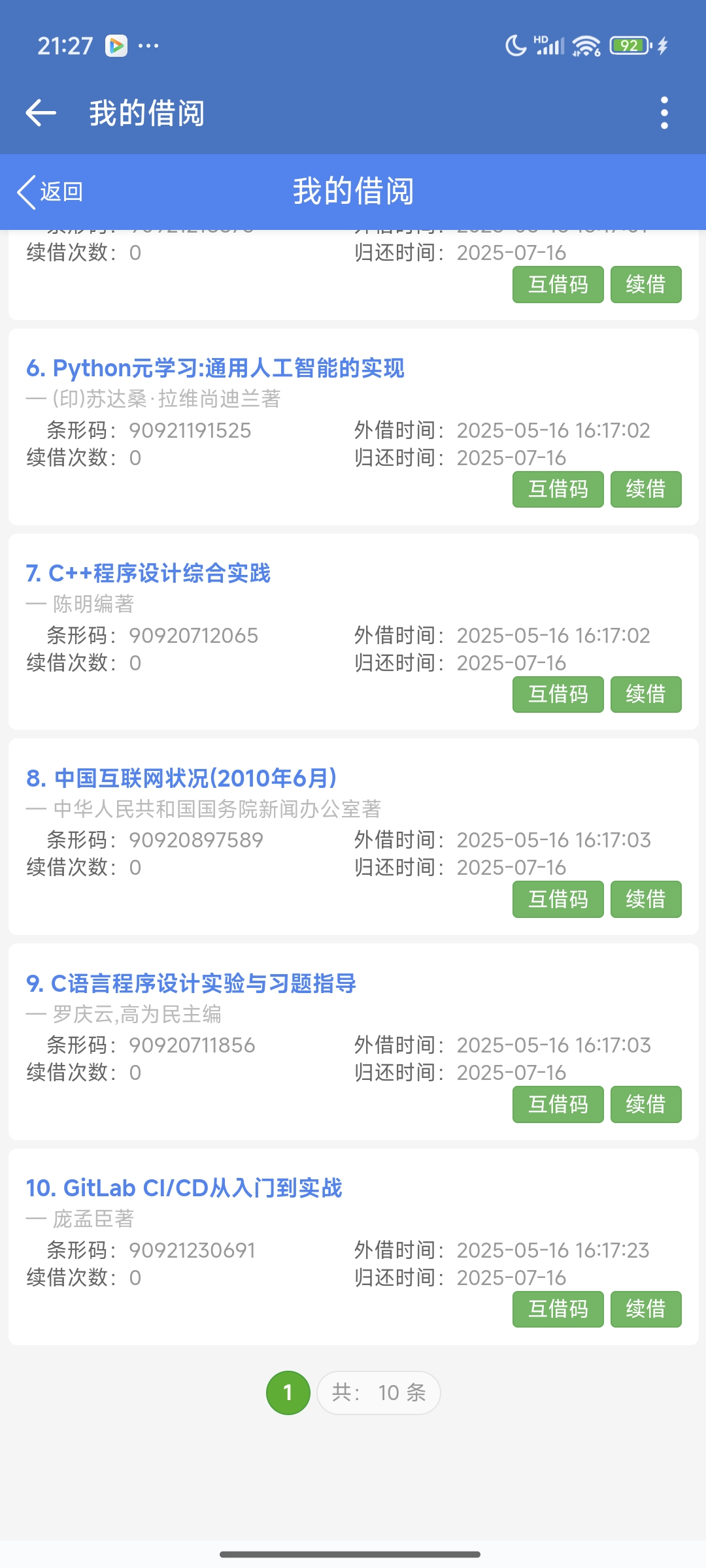This screenshot has height=1568, width=706.
Task: Select page 1 in the pagination
Action: (x=288, y=1393)
